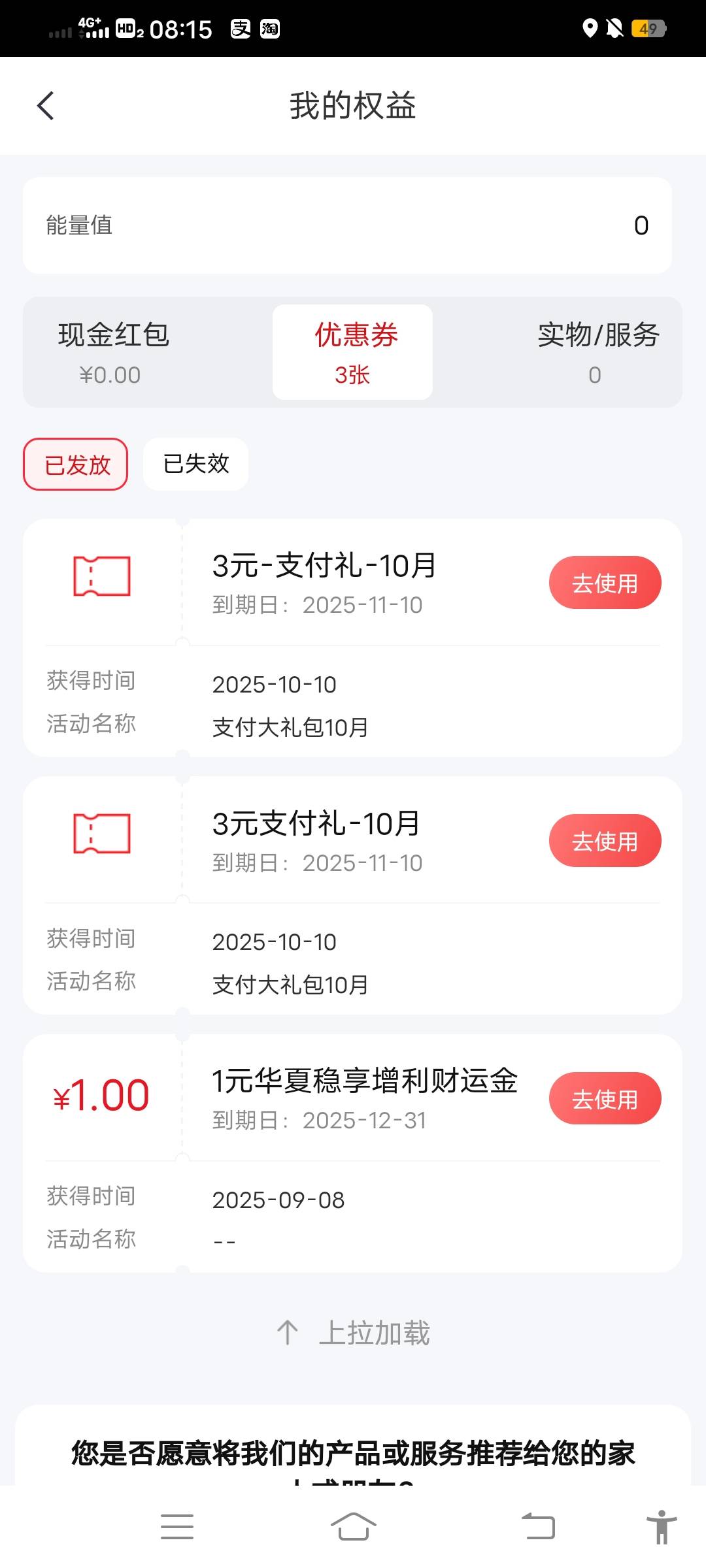Go back from 我的权益 page

(x=45, y=106)
